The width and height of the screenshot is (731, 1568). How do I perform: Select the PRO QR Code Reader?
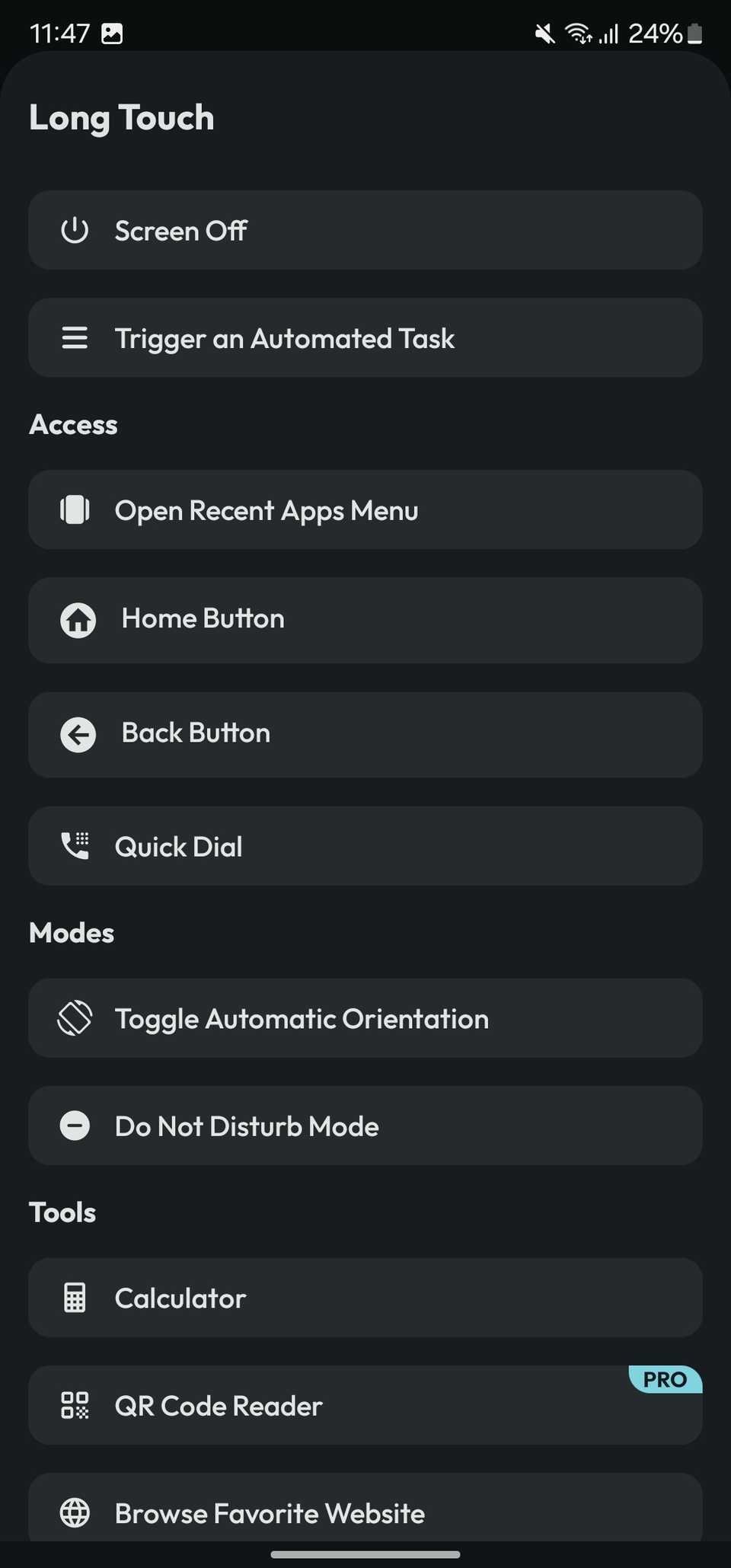[x=365, y=1406]
